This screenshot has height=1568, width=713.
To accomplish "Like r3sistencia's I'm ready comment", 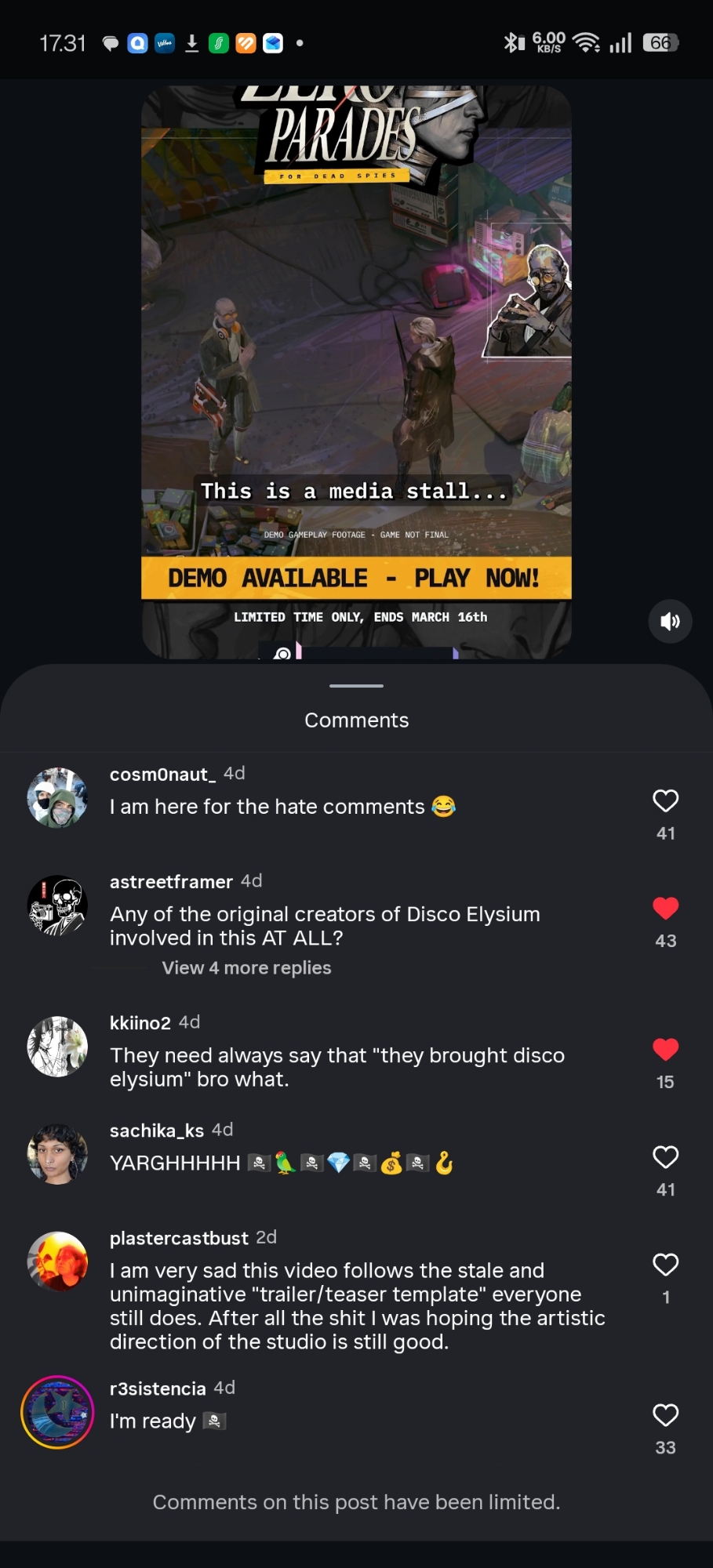I will point(665,1415).
